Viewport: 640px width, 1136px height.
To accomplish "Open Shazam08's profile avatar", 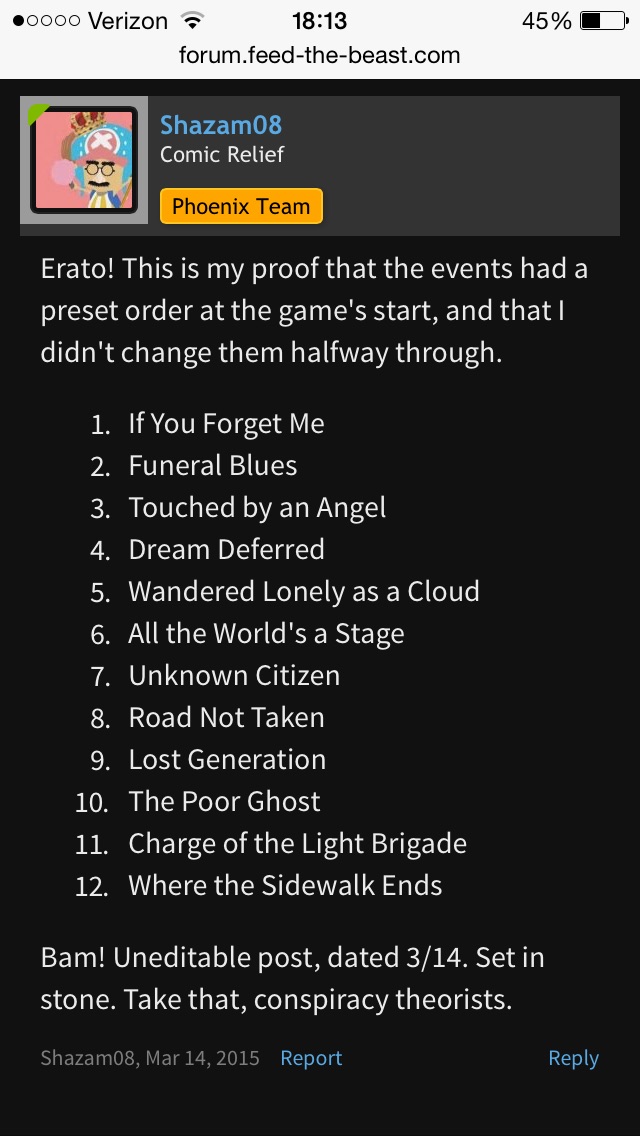I will (84, 160).
